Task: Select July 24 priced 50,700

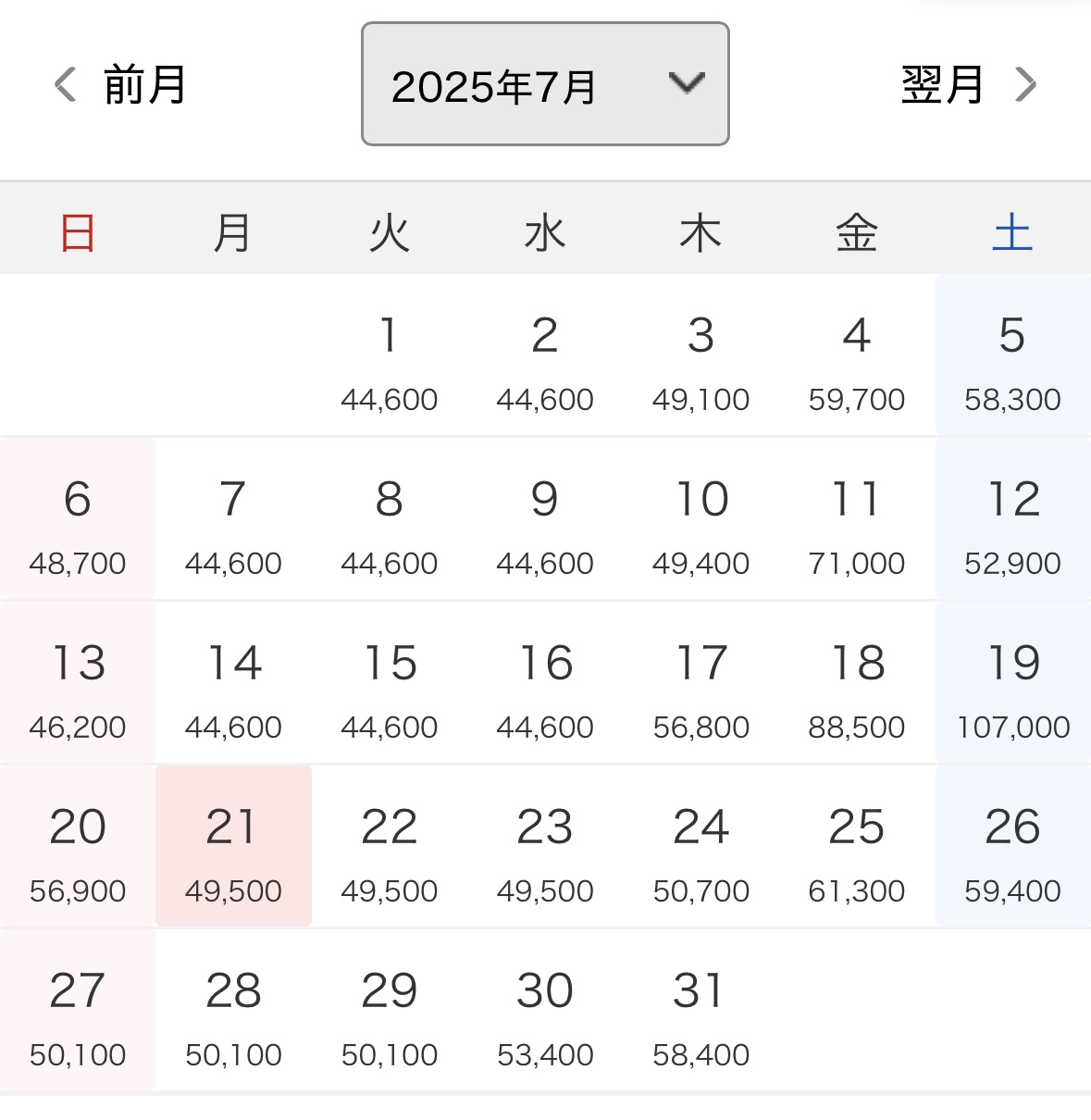Action: tap(700, 848)
